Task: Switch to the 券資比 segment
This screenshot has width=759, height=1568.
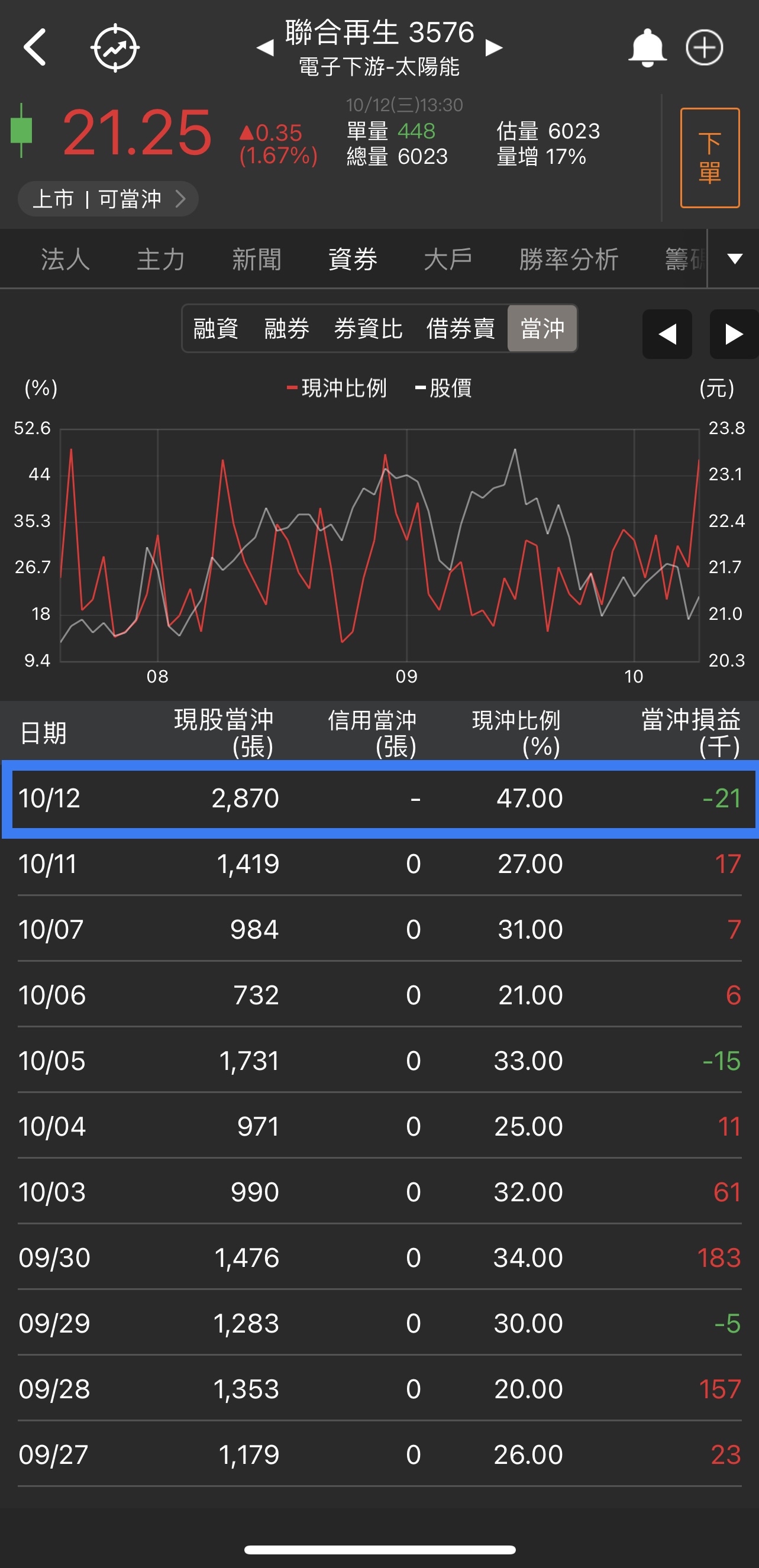Action: tap(368, 329)
